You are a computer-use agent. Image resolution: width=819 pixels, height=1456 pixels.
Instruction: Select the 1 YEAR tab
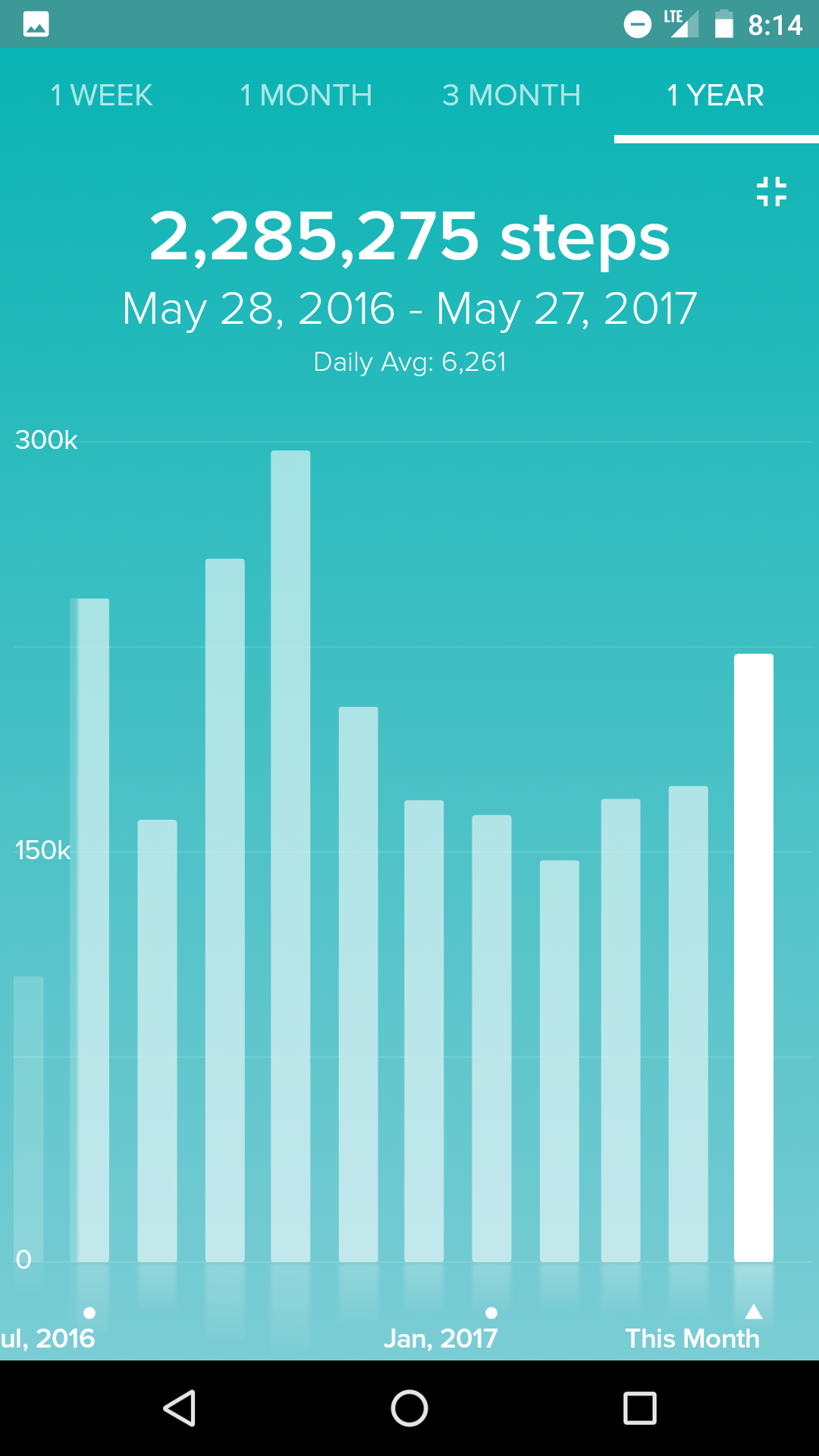click(x=715, y=96)
